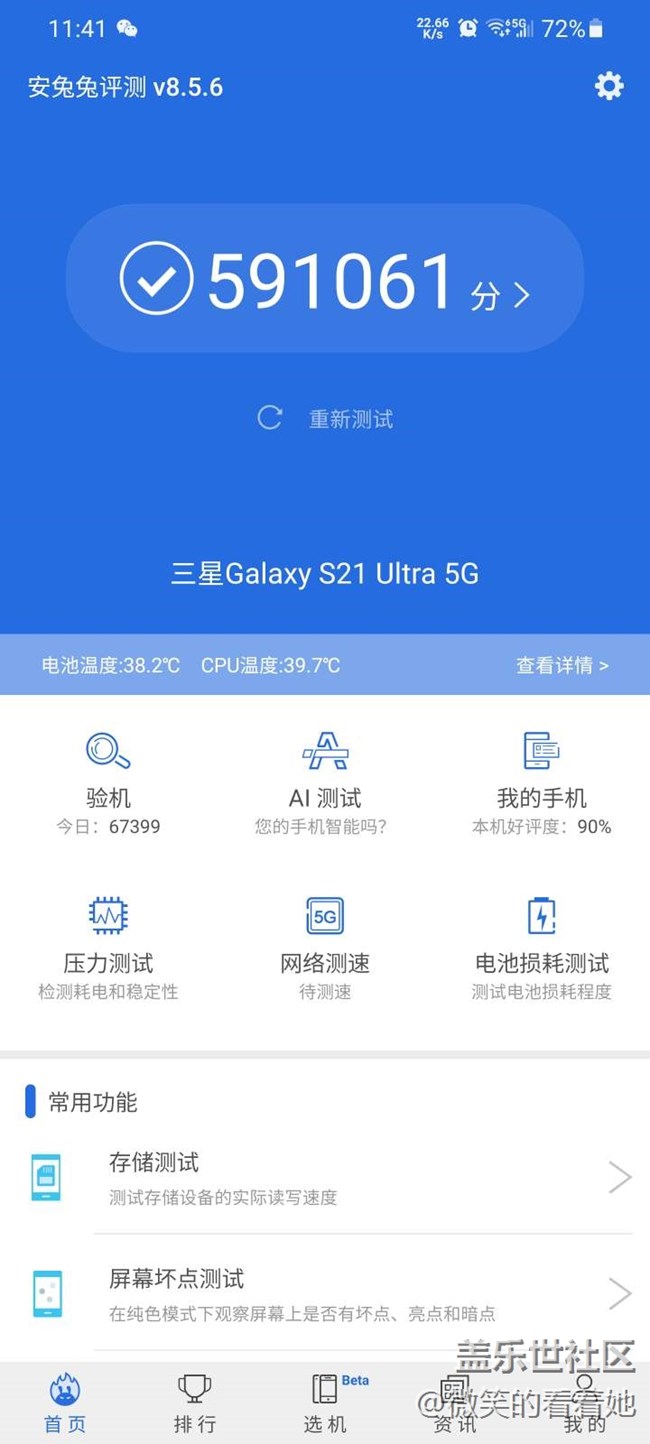Switch to the 排行 ranking tab
This screenshot has width=650, height=1444.
195,1404
